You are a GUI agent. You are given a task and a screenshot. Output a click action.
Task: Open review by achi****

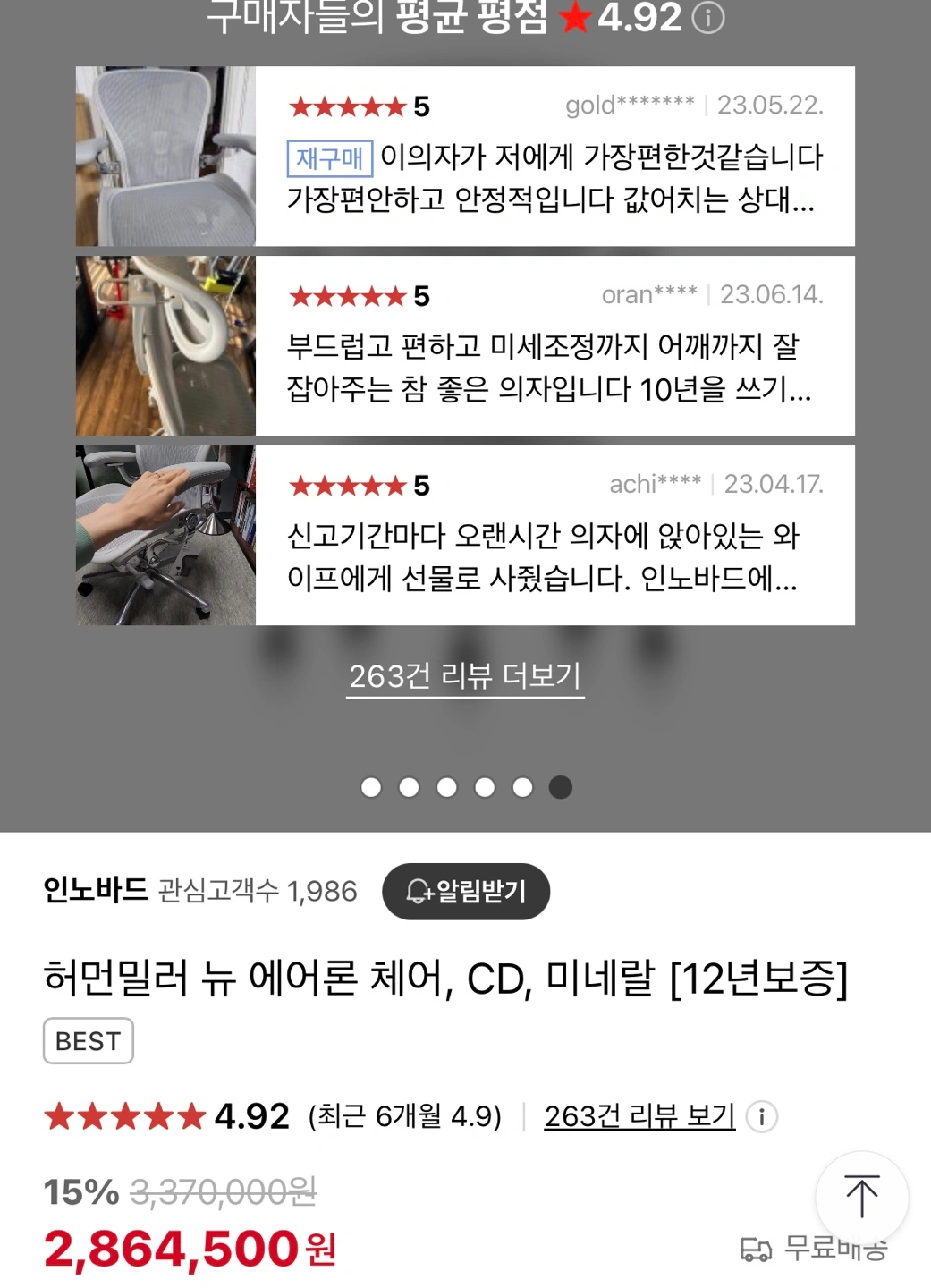pyautogui.click(x=554, y=536)
